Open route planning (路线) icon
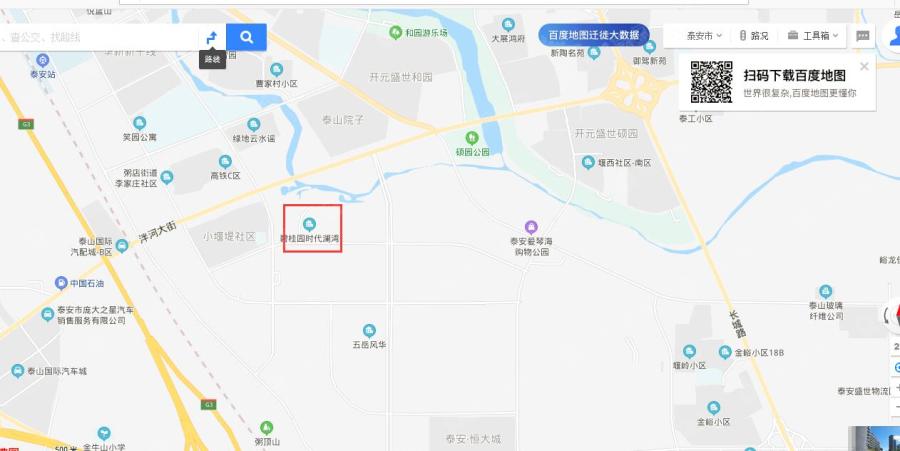Image resolution: width=900 pixels, height=451 pixels. (x=212, y=38)
